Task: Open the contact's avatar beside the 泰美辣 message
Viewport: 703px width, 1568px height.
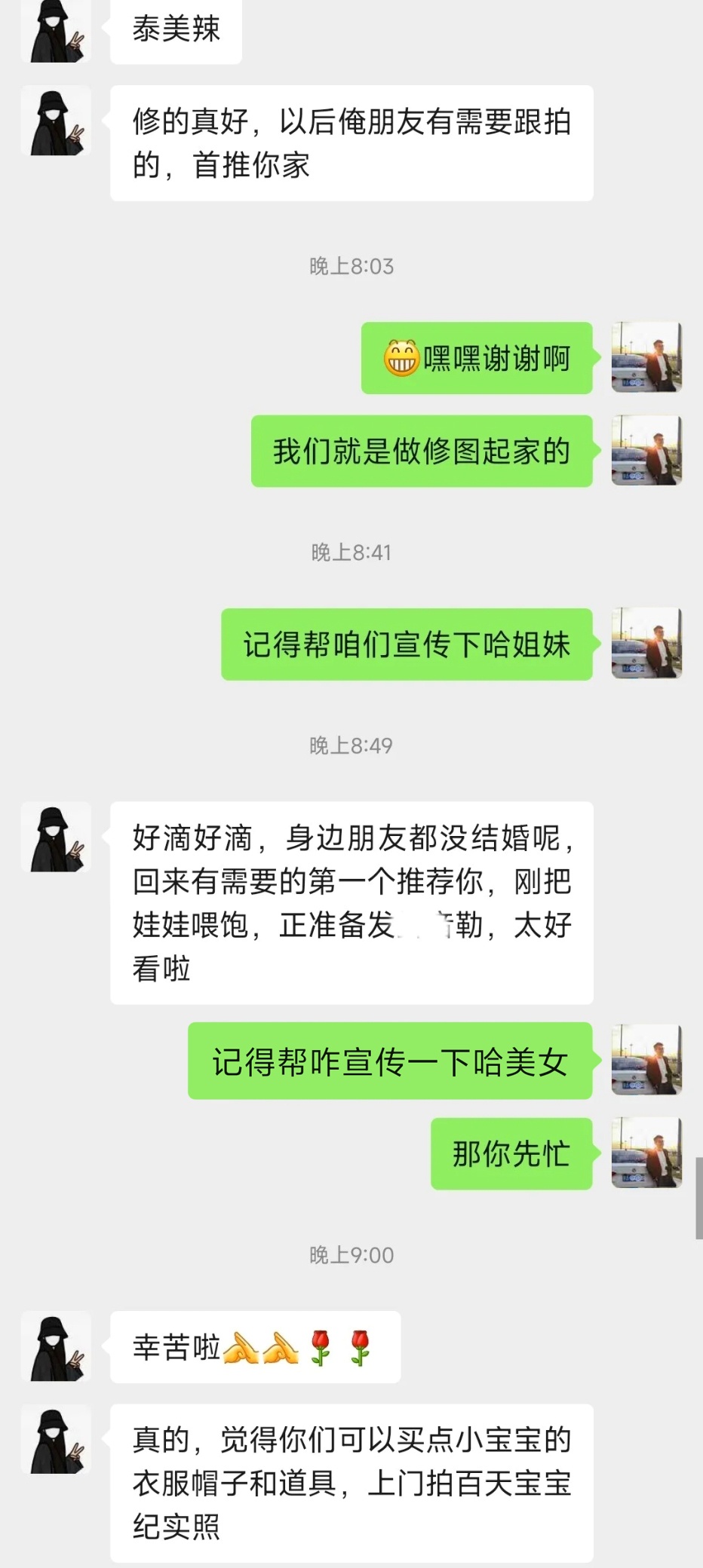Action: click(x=56, y=31)
